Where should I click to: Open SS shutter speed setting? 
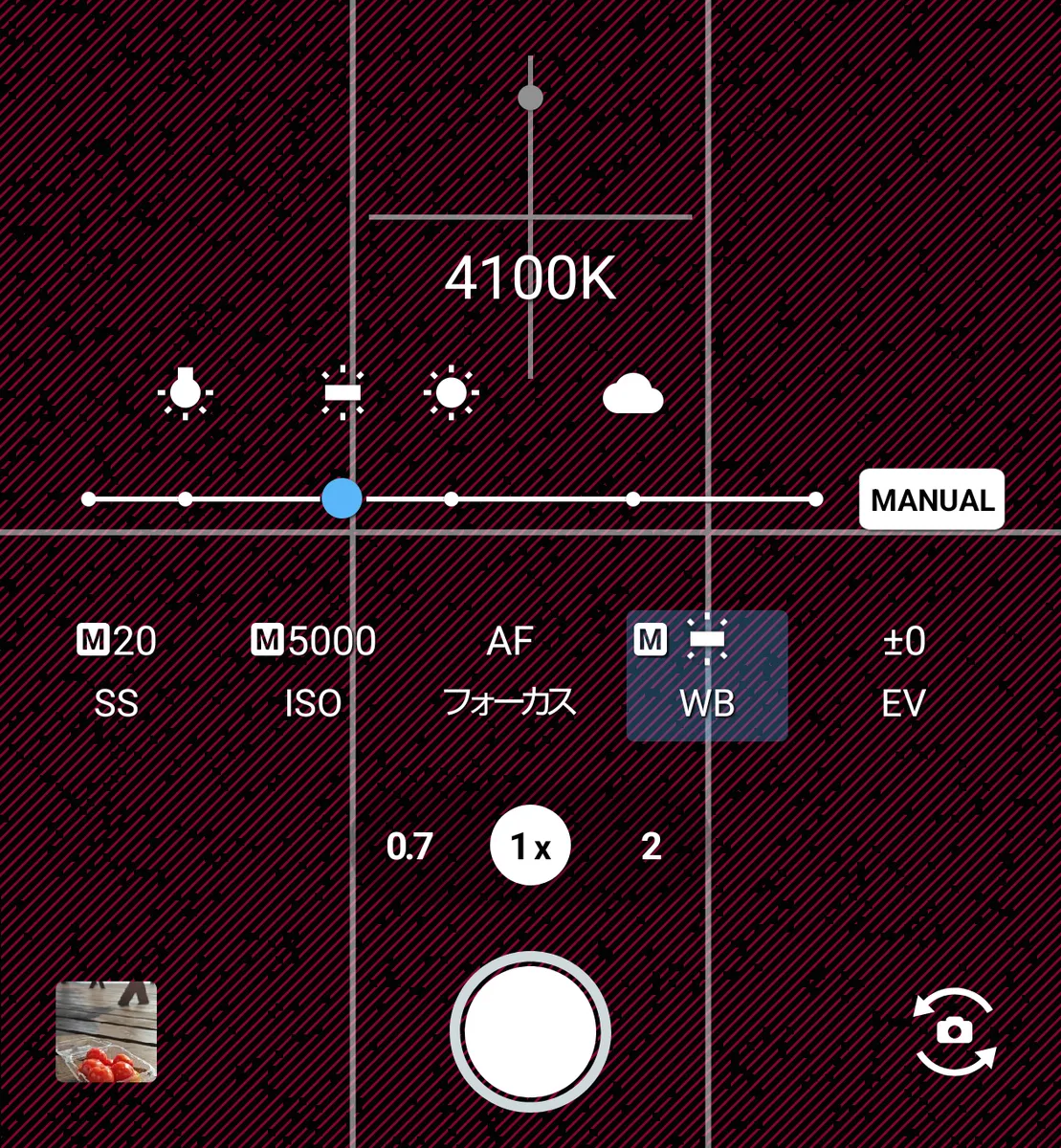pyautogui.click(x=117, y=672)
